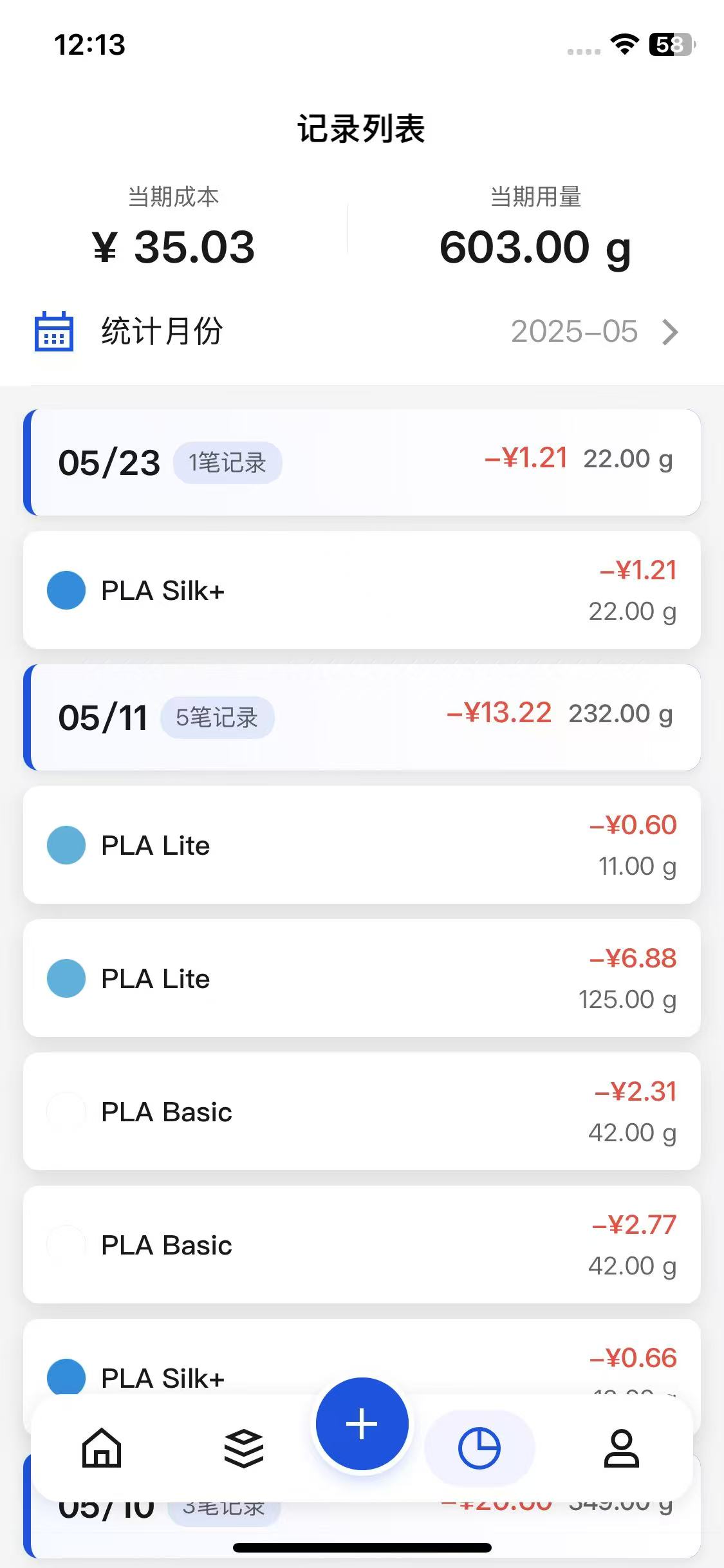
Task: Tap the blue plus button to add record
Action: tap(362, 1424)
